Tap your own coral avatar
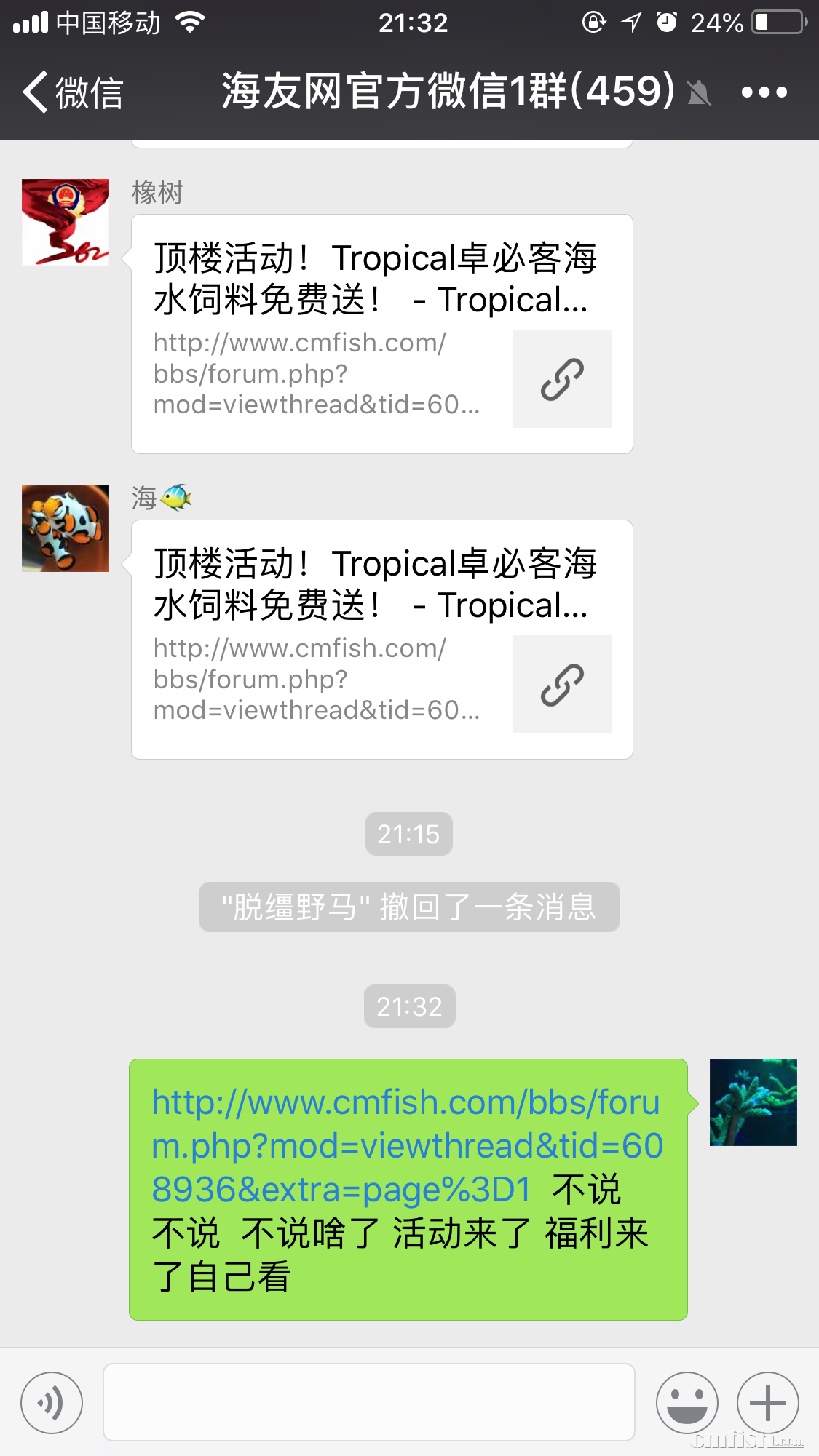This screenshot has height=1456, width=819. point(753,1102)
